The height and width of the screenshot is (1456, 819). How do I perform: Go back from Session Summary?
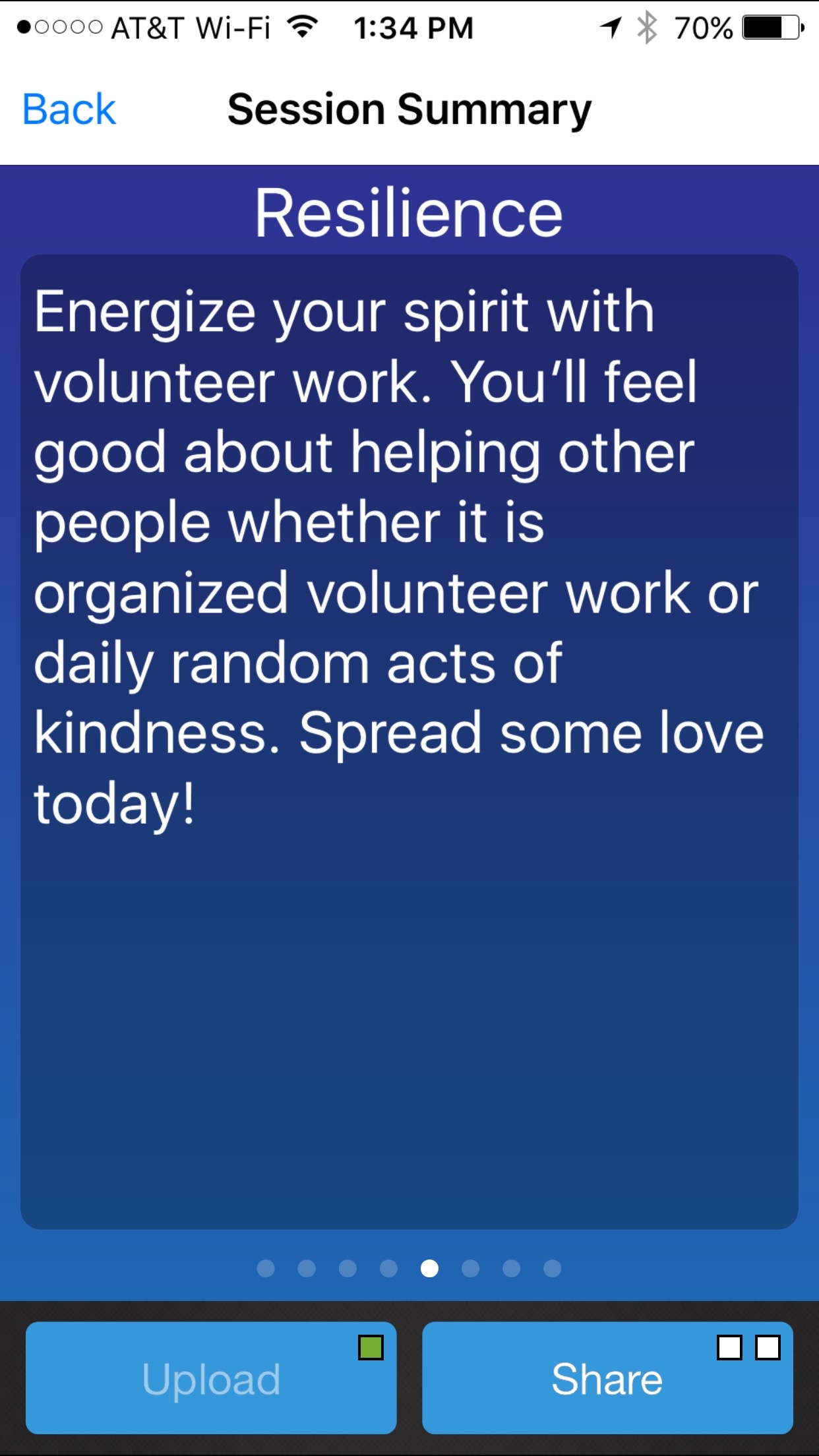coord(69,109)
